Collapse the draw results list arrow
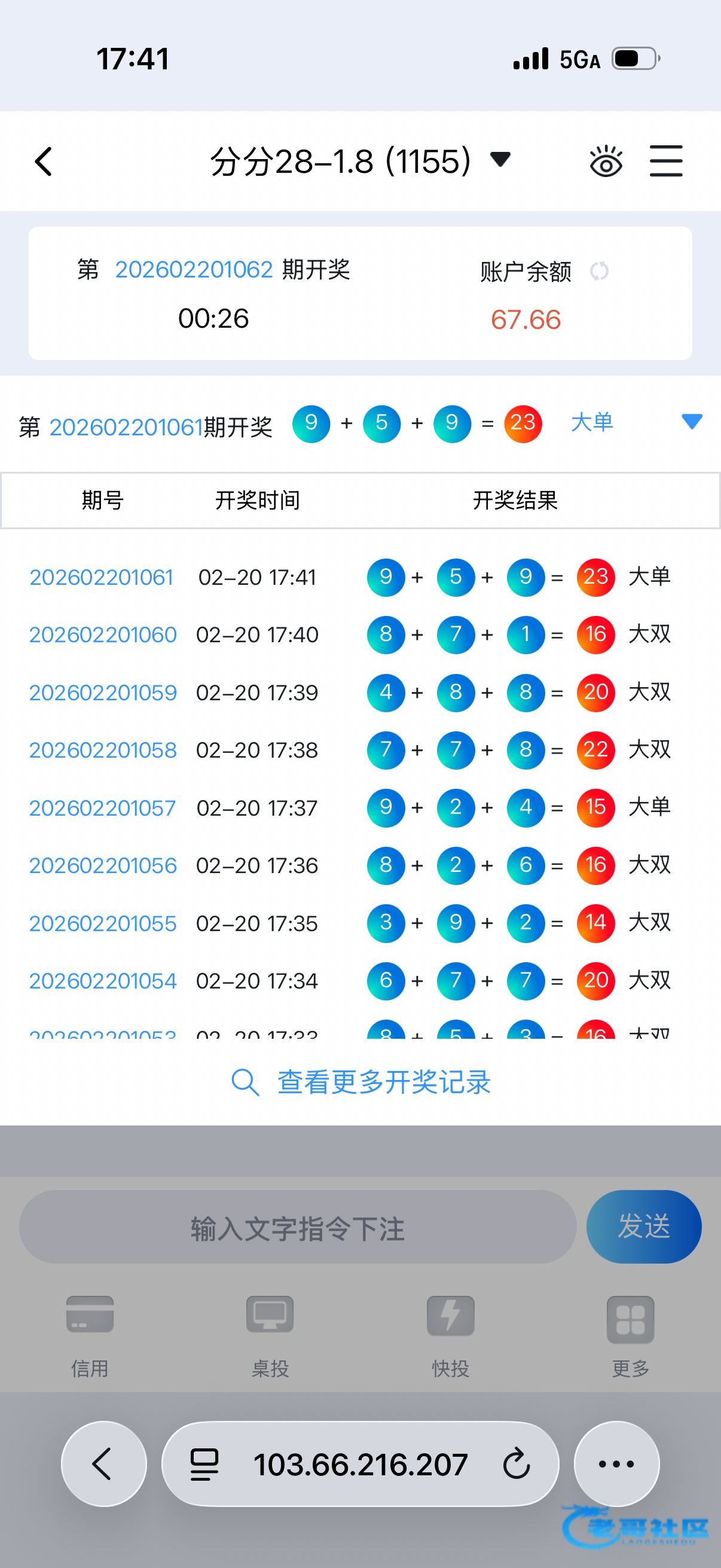Image resolution: width=721 pixels, height=1568 pixels. point(692,421)
